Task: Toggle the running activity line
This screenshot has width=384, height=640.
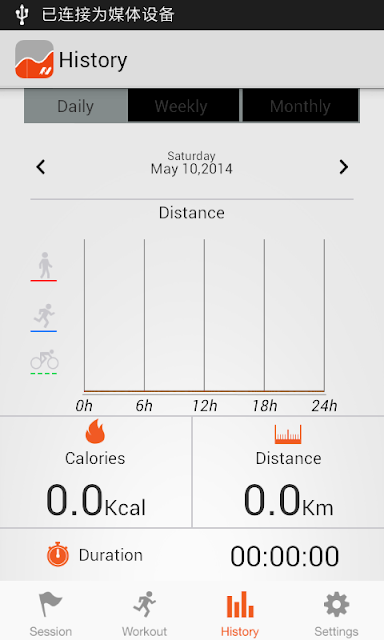Action: coord(44,317)
